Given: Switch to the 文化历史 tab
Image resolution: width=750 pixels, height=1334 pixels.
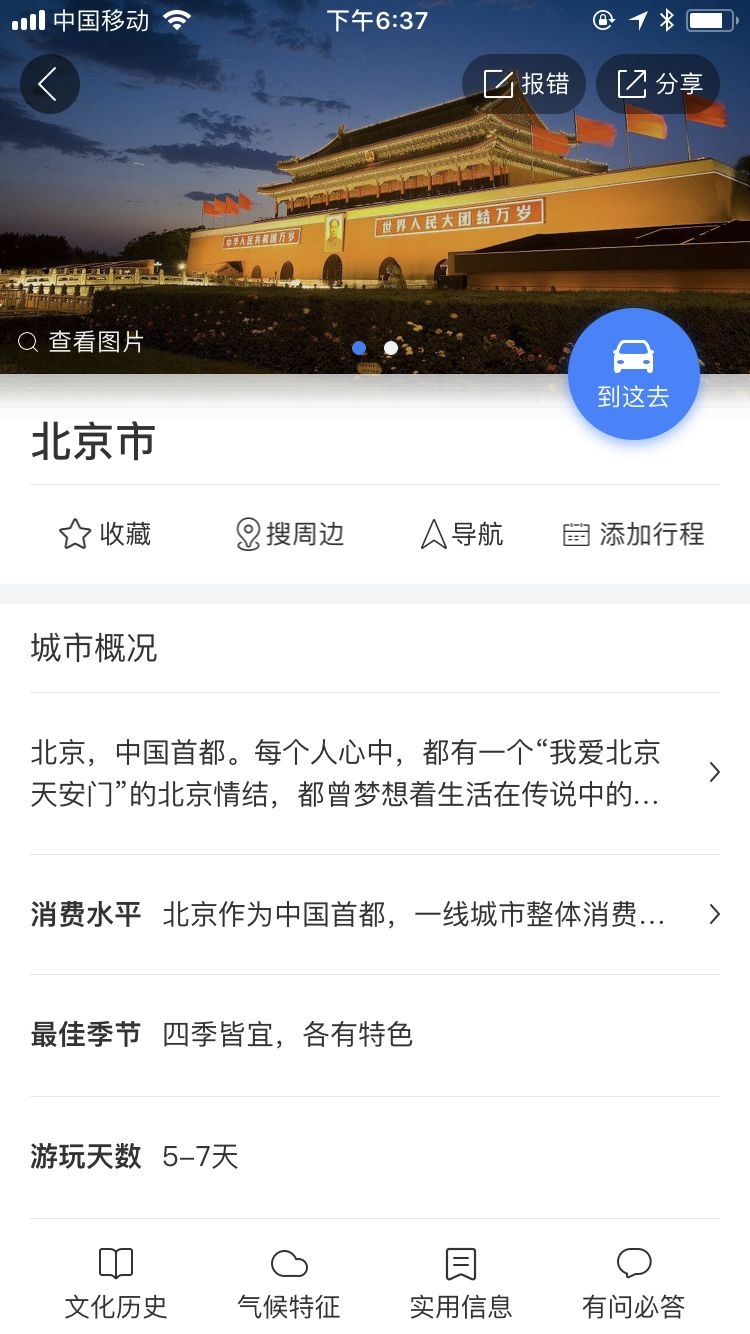Looking at the screenshot, I should pyautogui.click(x=116, y=1282).
